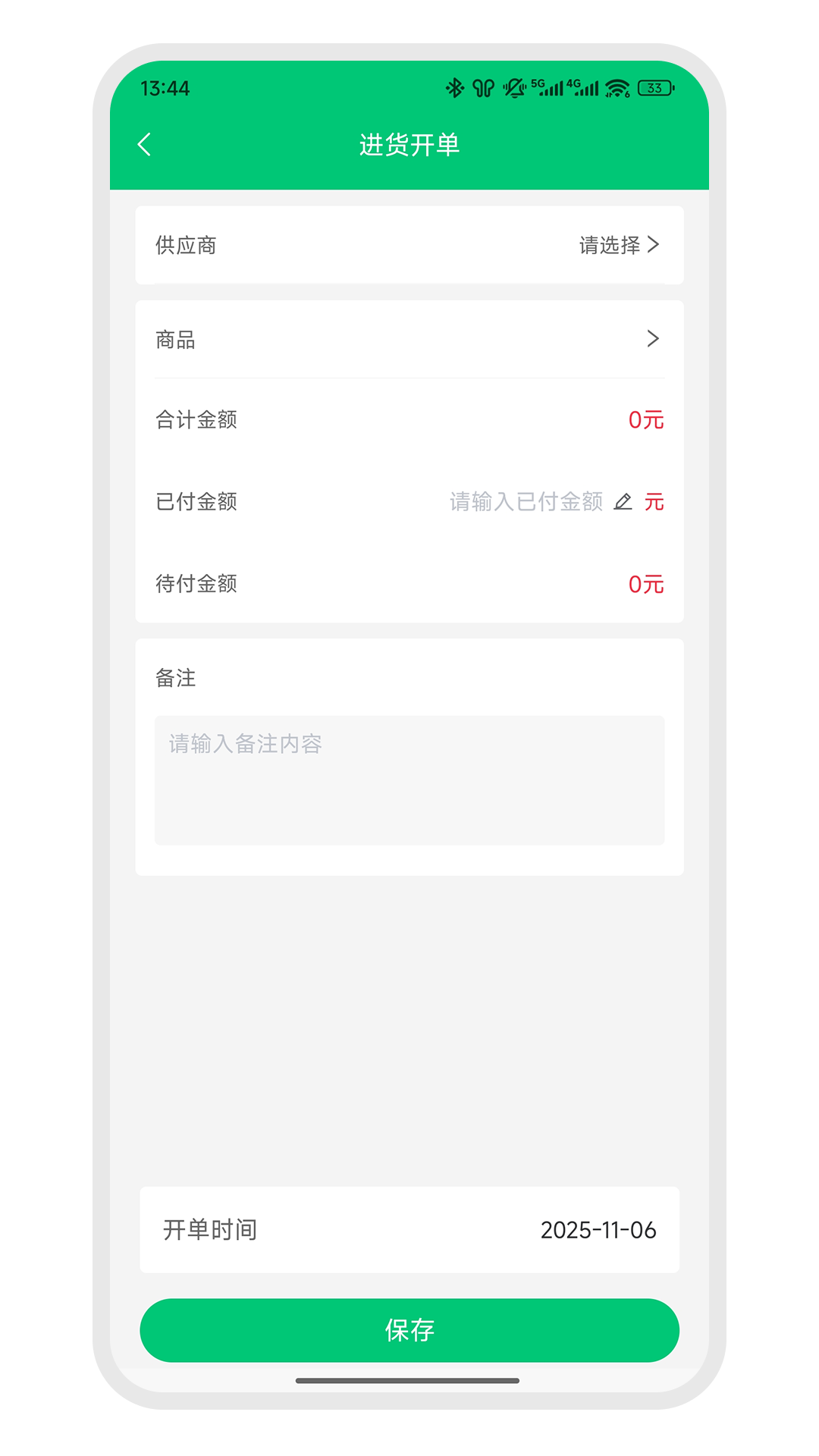
Task: Tap the earphone icon in status bar
Action: (482, 87)
